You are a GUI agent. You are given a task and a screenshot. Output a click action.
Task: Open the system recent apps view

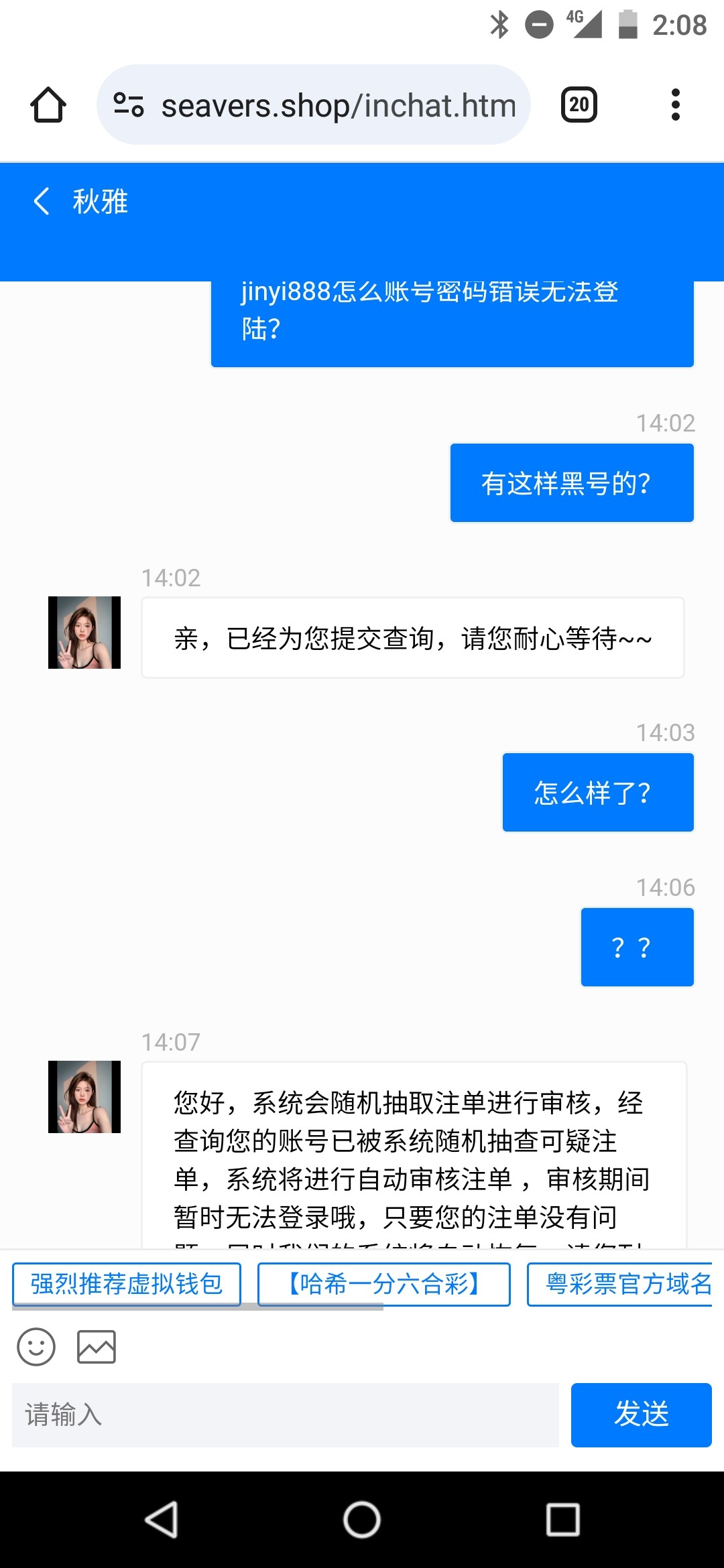[562, 1519]
